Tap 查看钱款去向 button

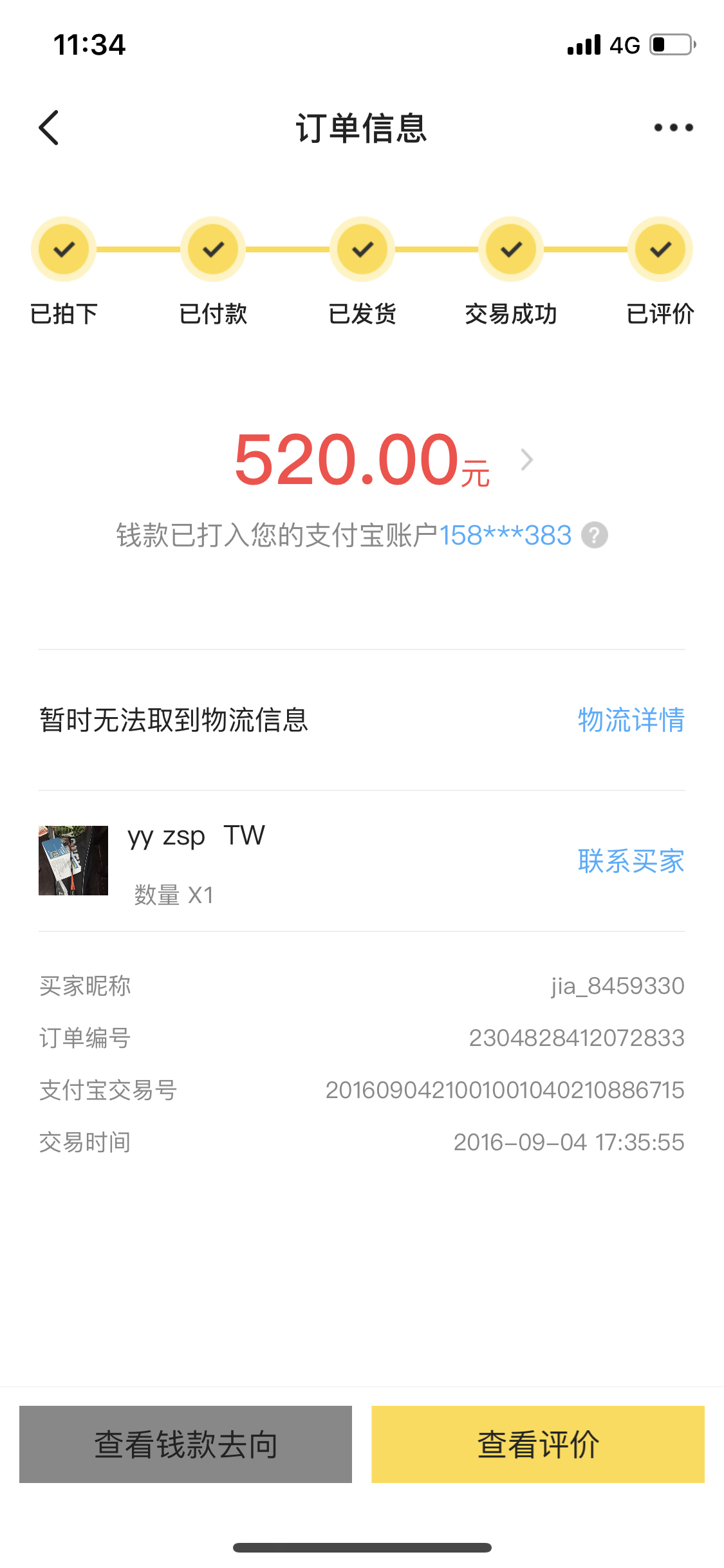pos(185,1444)
